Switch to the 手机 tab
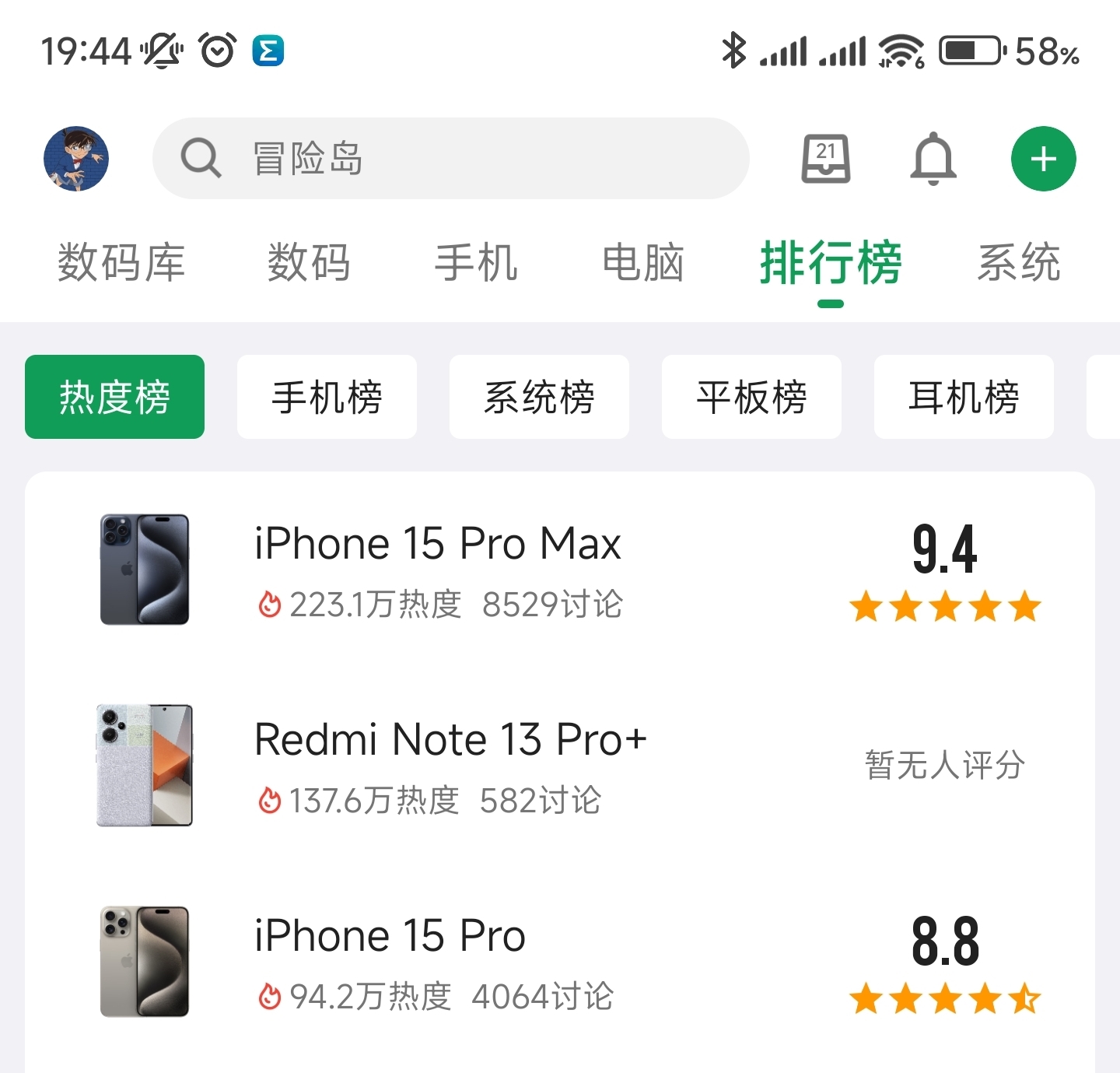 [x=476, y=262]
